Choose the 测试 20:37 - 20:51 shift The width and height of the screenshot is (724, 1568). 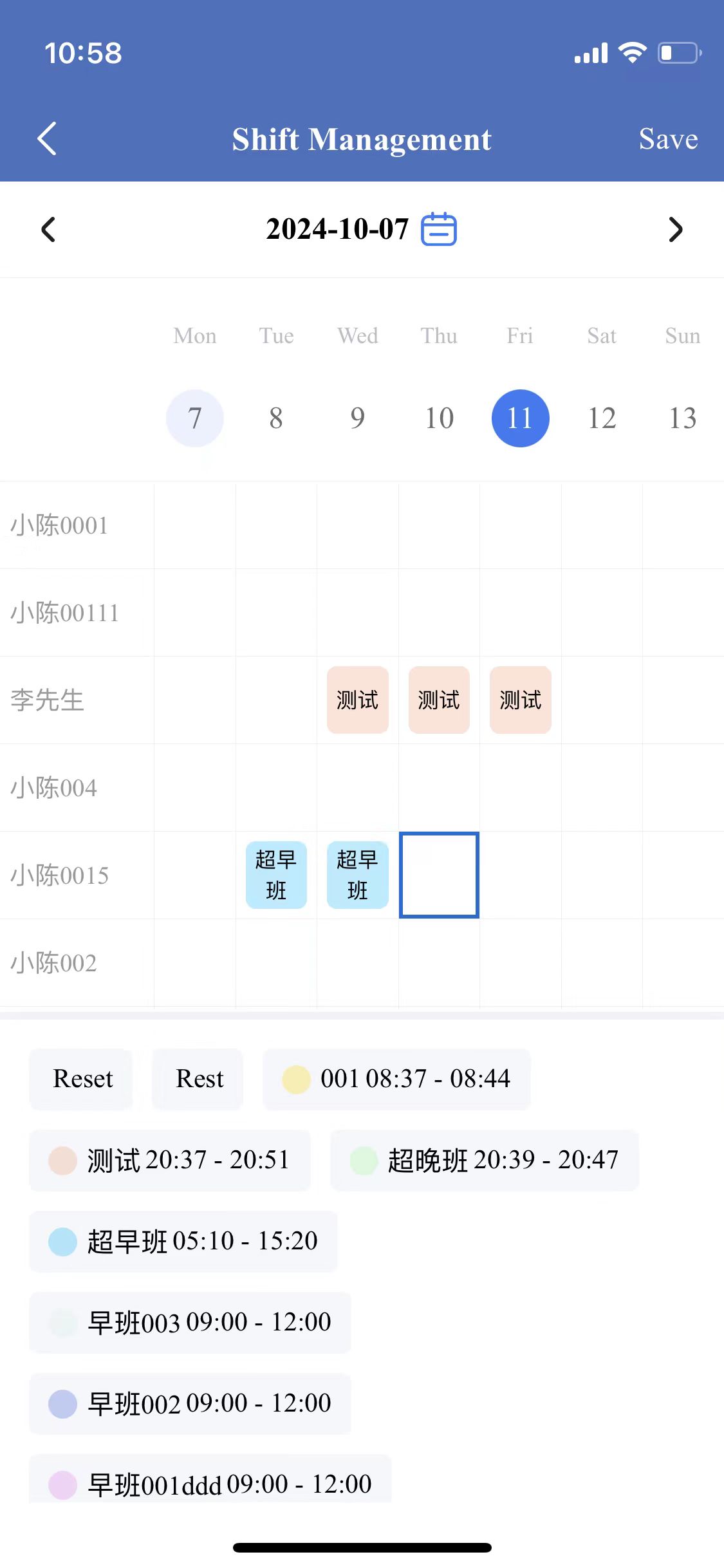coord(170,1160)
